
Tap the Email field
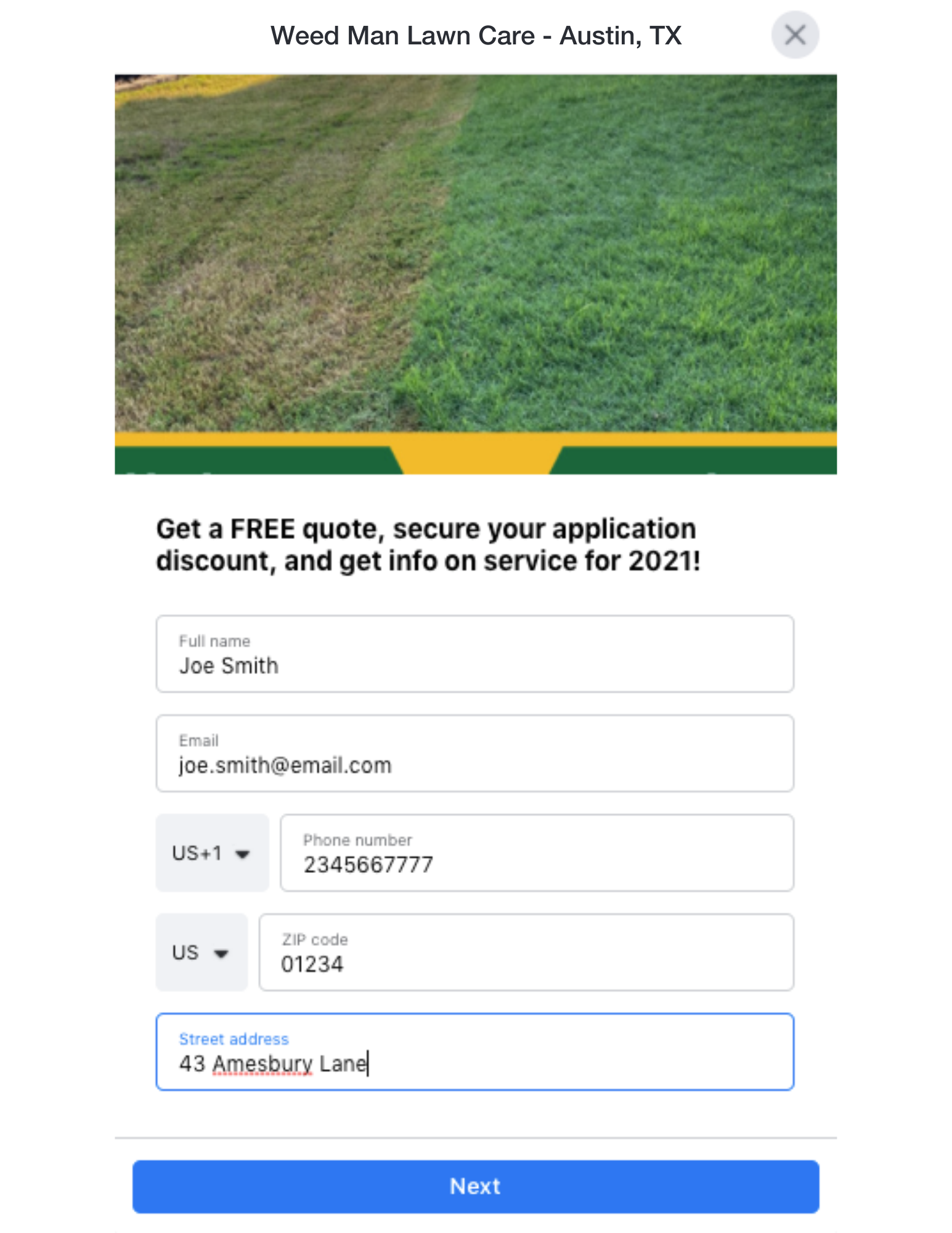474,753
